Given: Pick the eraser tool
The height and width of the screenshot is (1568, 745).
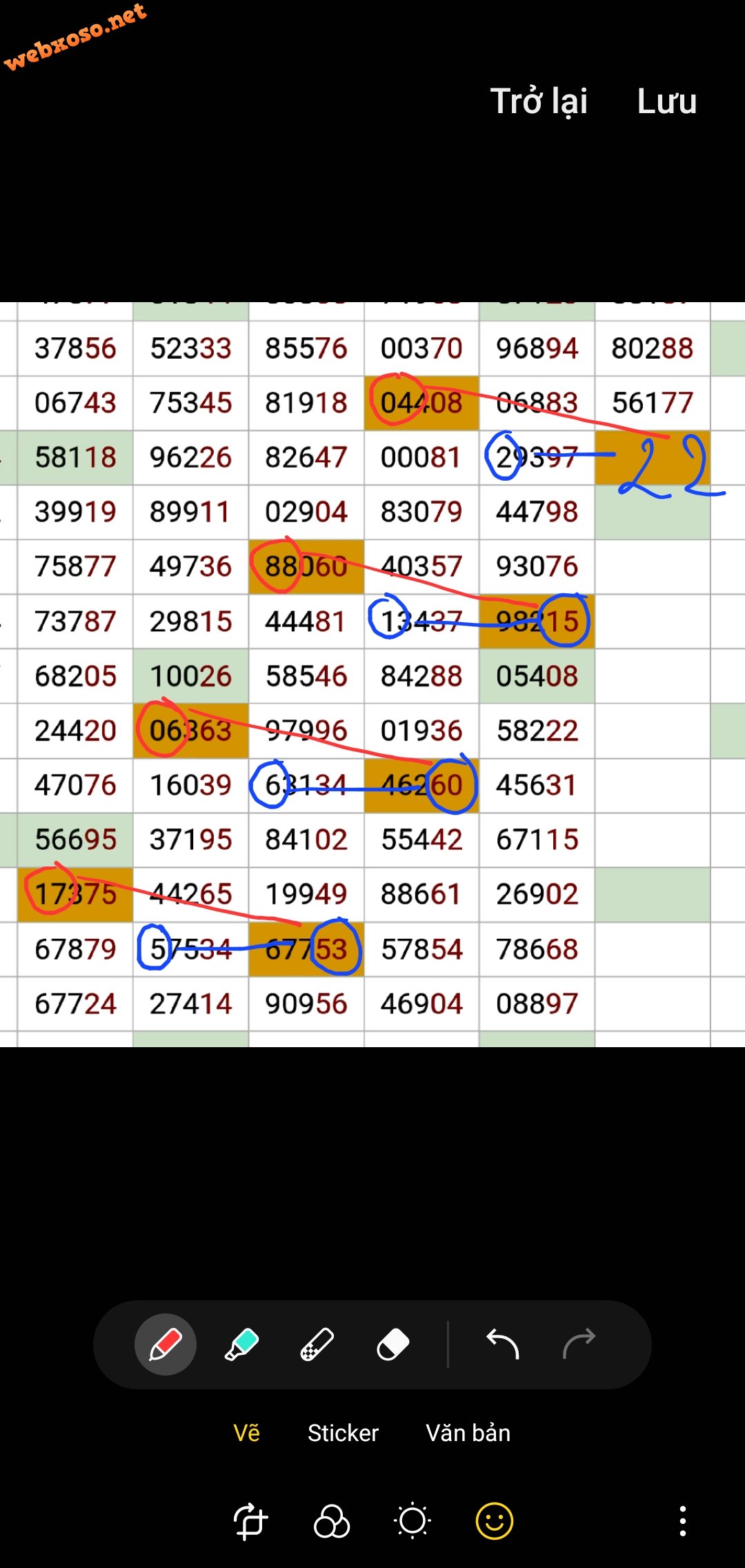Looking at the screenshot, I should click(x=393, y=1344).
